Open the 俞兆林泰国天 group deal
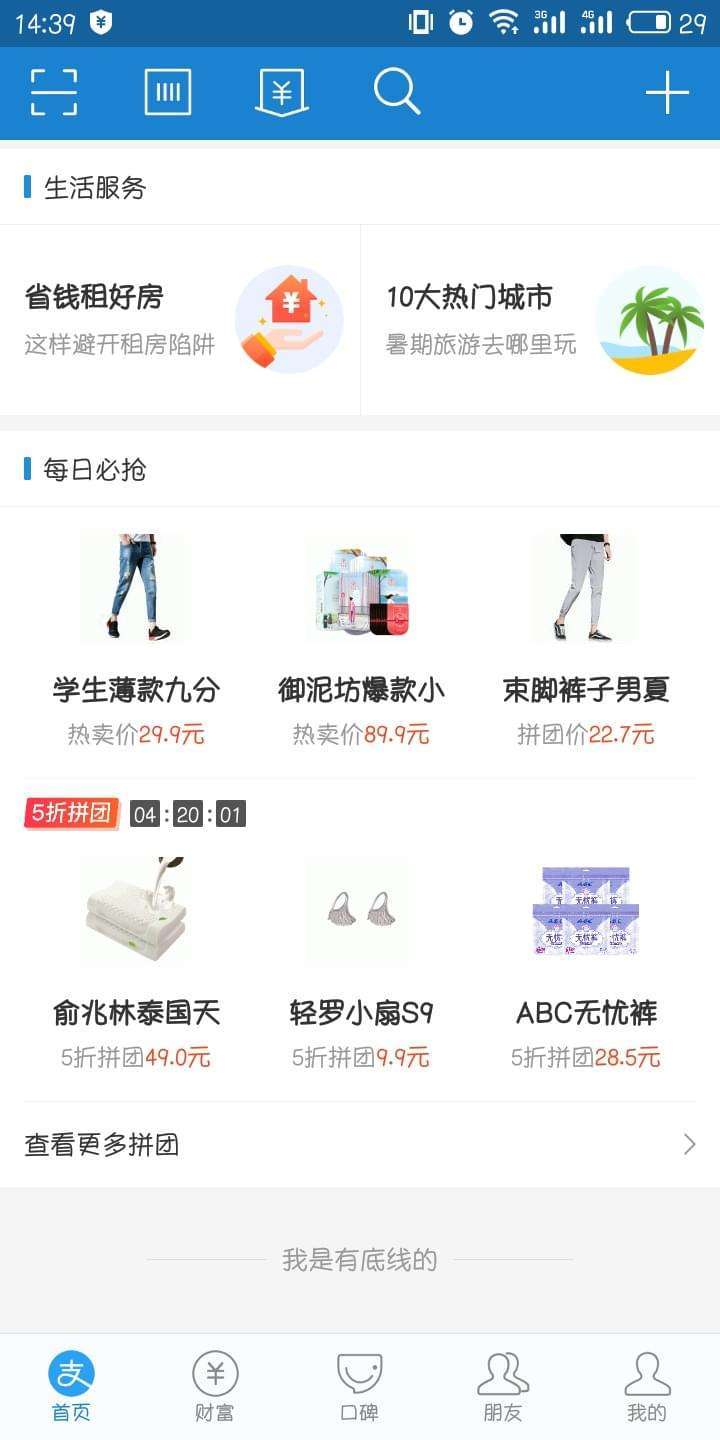This screenshot has width=720, height=1440. (136, 962)
